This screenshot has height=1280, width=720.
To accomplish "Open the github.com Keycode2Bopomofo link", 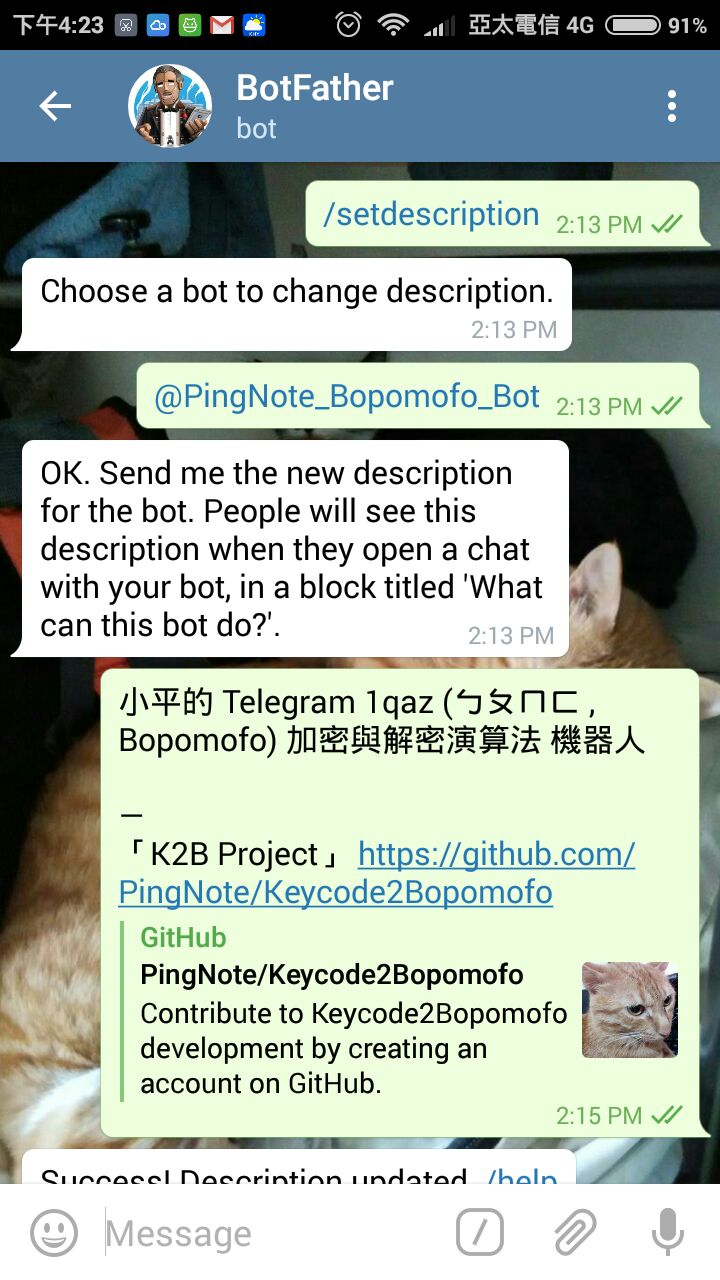I will coord(377,872).
